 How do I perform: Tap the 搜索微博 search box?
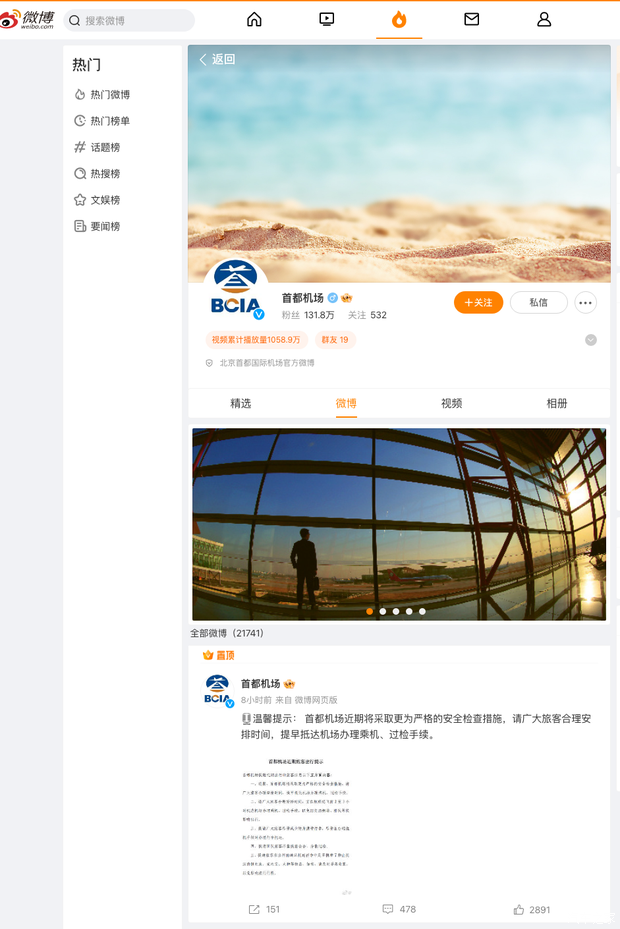click(130, 20)
